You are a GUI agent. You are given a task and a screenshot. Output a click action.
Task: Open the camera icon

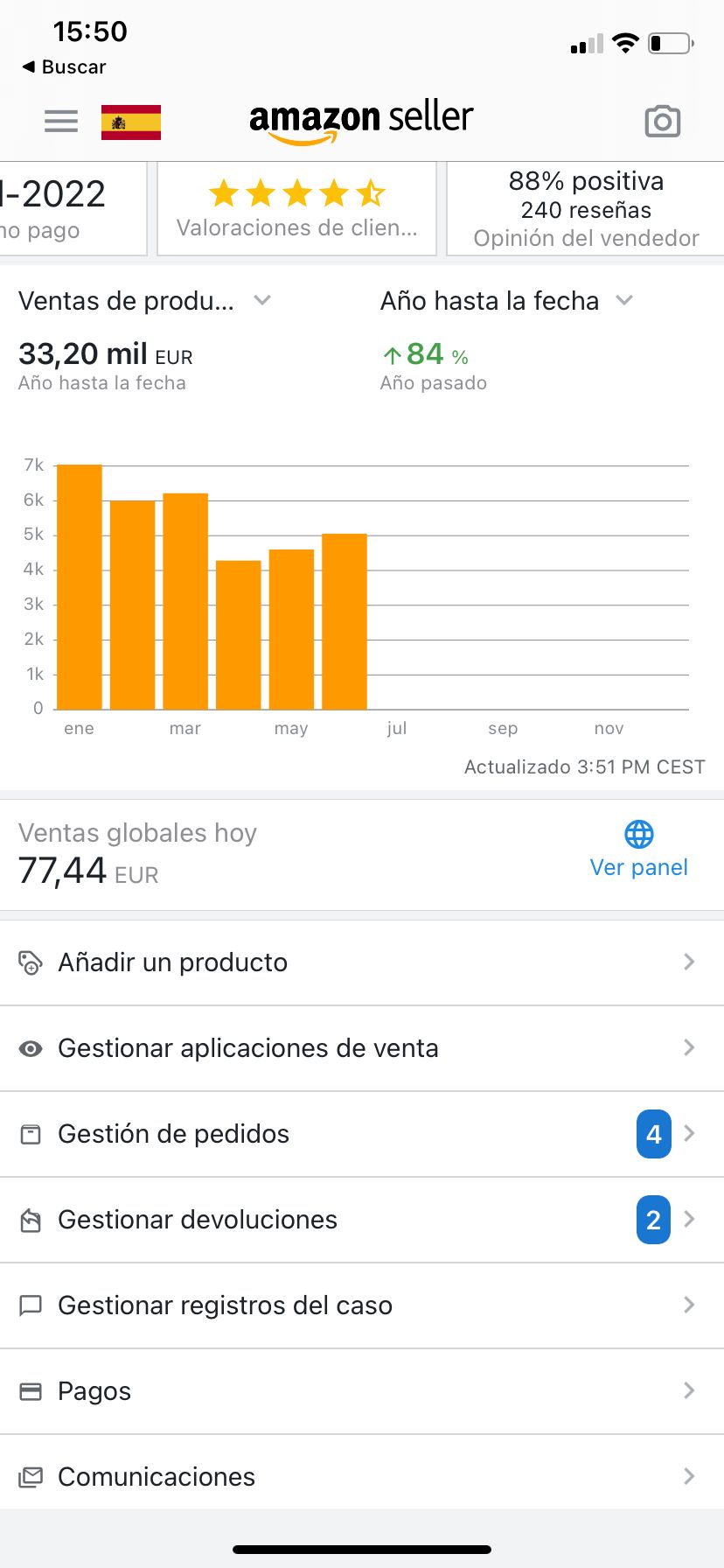pos(663,122)
